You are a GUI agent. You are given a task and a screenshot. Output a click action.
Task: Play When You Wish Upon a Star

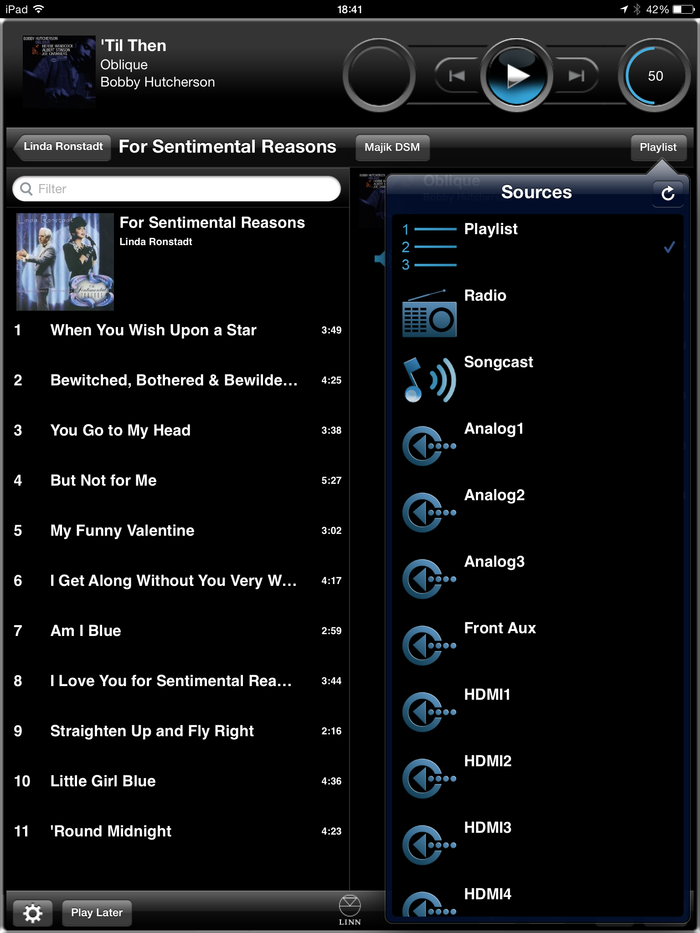pyautogui.click(x=153, y=330)
